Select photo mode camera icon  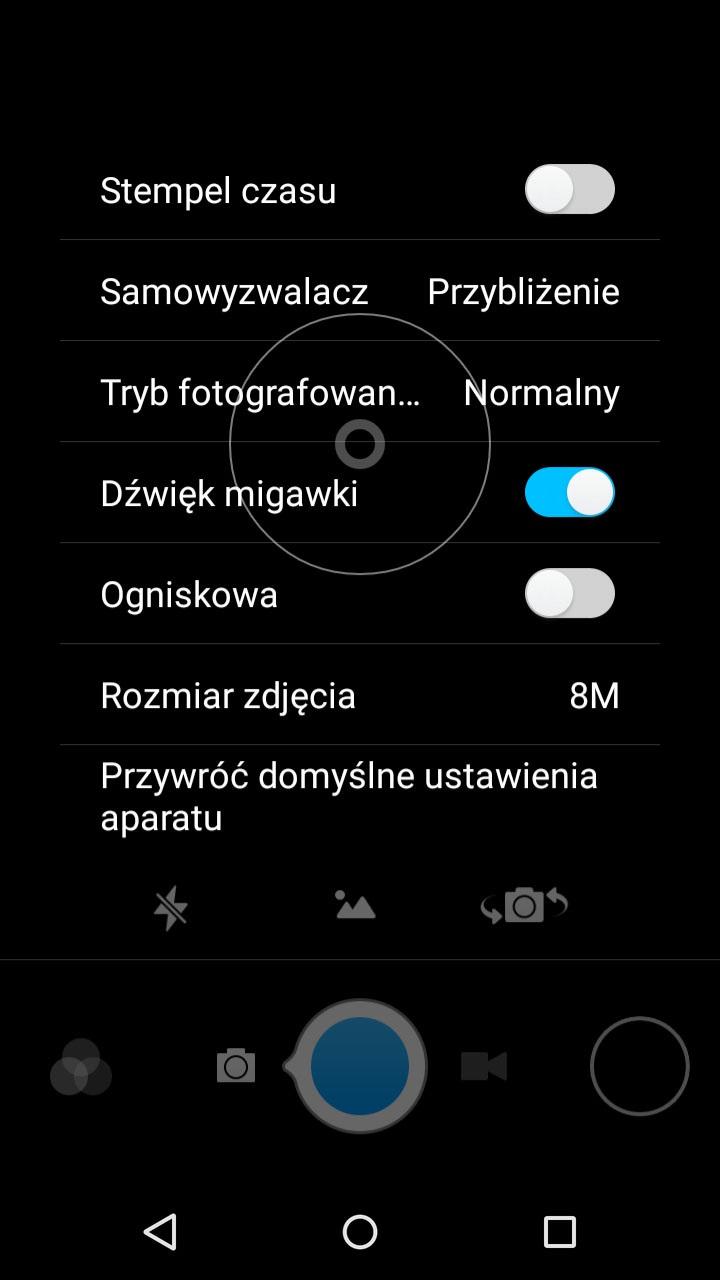[x=236, y=1066]
